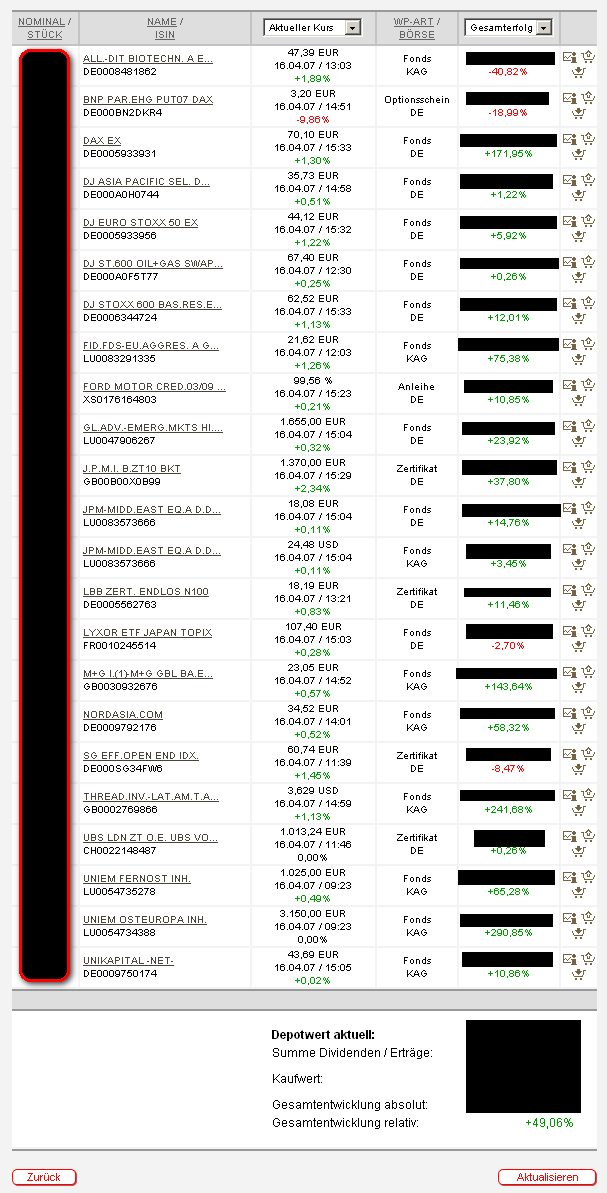
Task: Sort by the NOMINAL column header
Action: tap(41, 21)
